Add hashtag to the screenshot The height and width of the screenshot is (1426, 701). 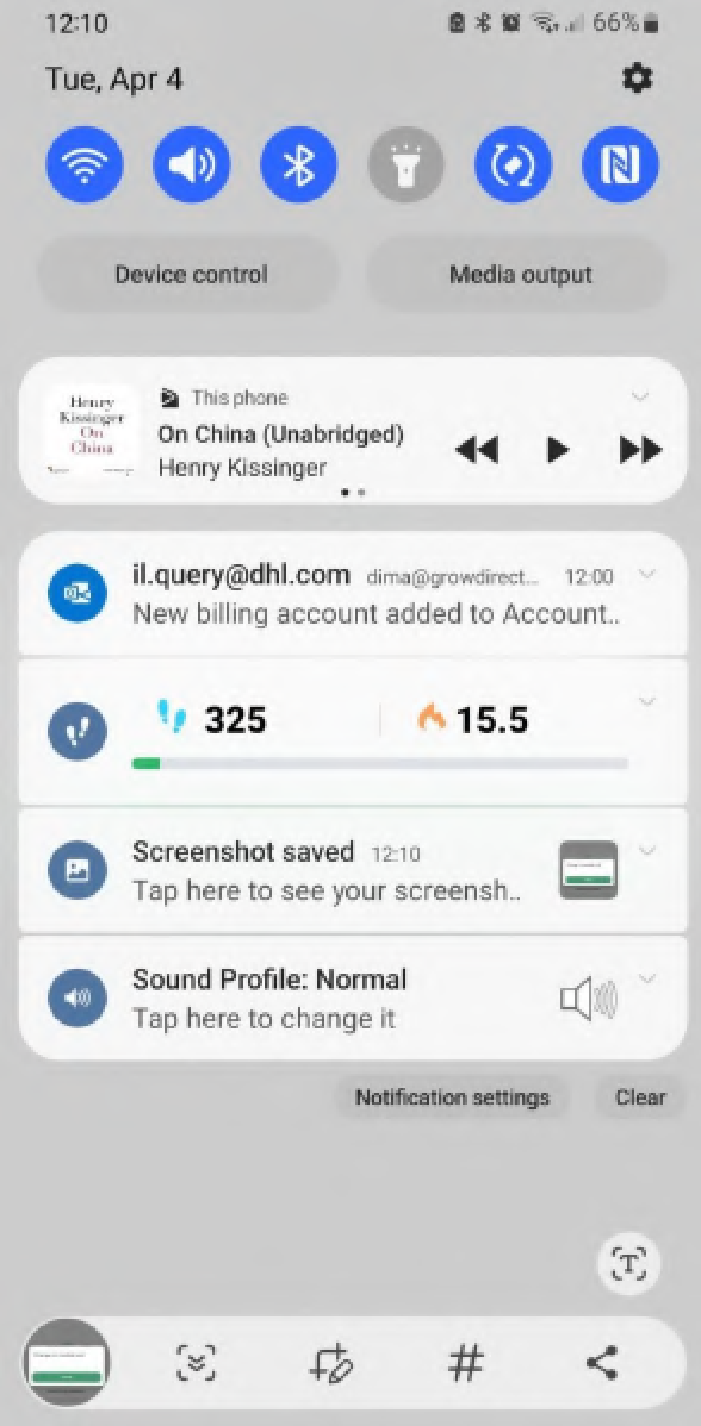[466, 1363]
